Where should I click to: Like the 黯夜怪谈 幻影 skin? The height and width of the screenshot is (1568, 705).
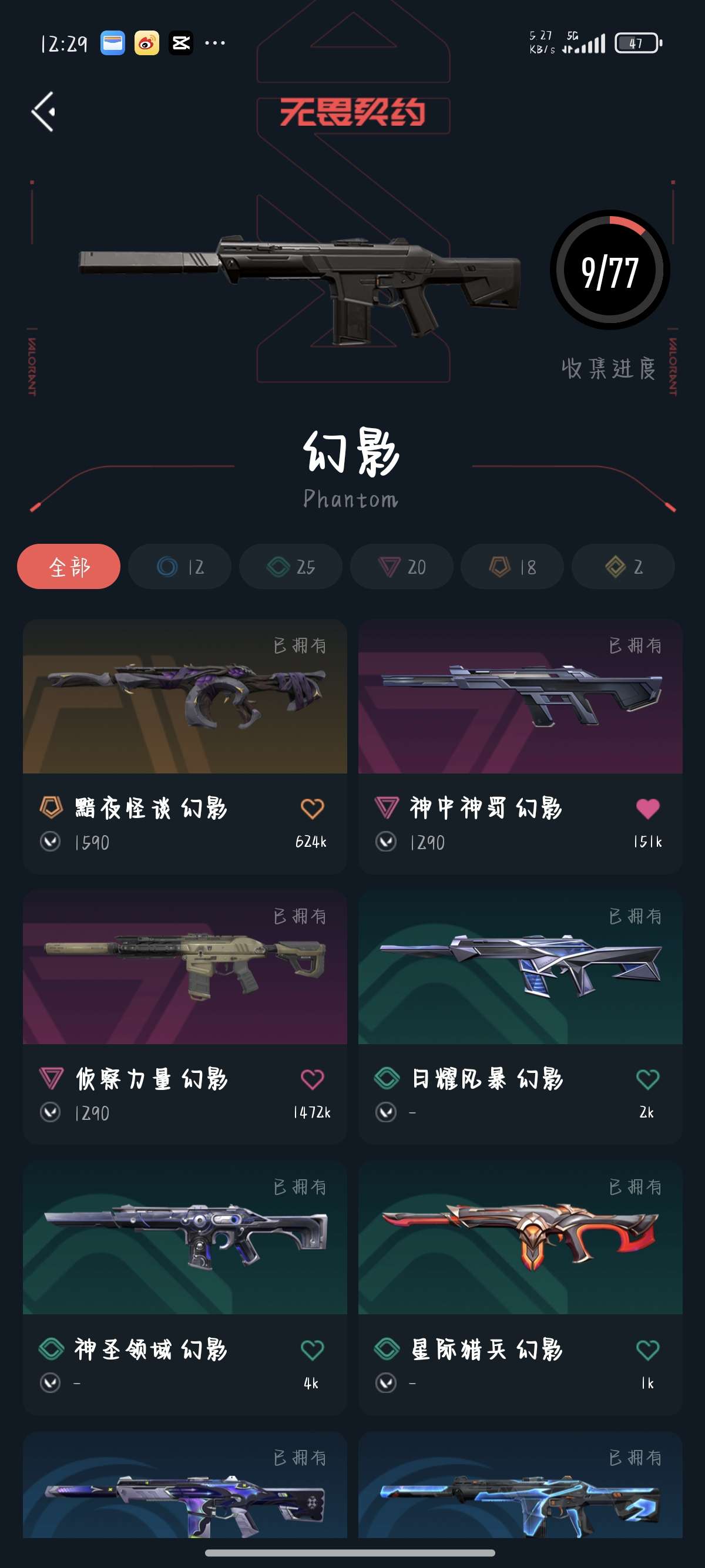click(x=313, y=808)
